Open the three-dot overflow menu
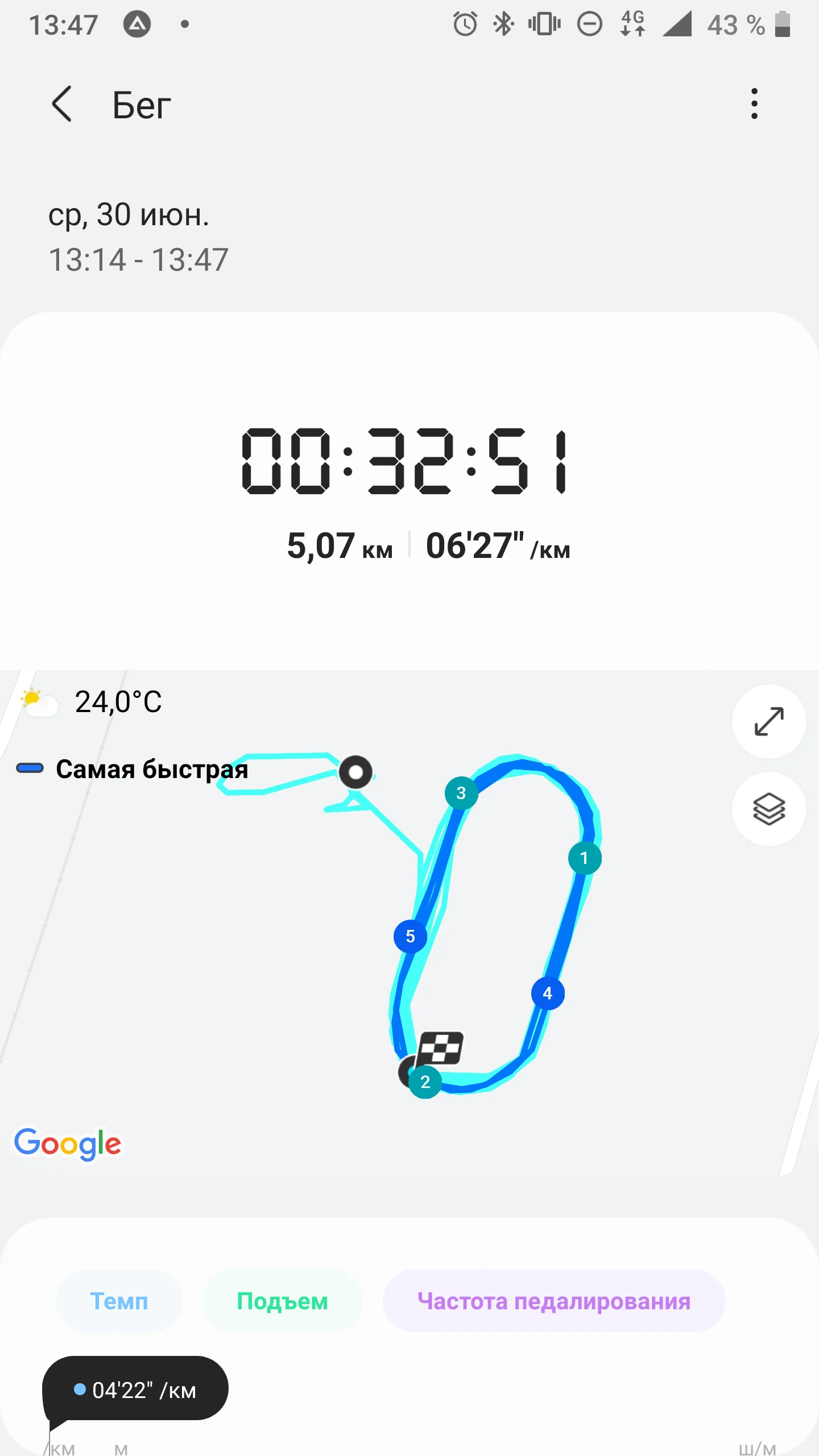819x1456 pixels. [x=754, y=104]
